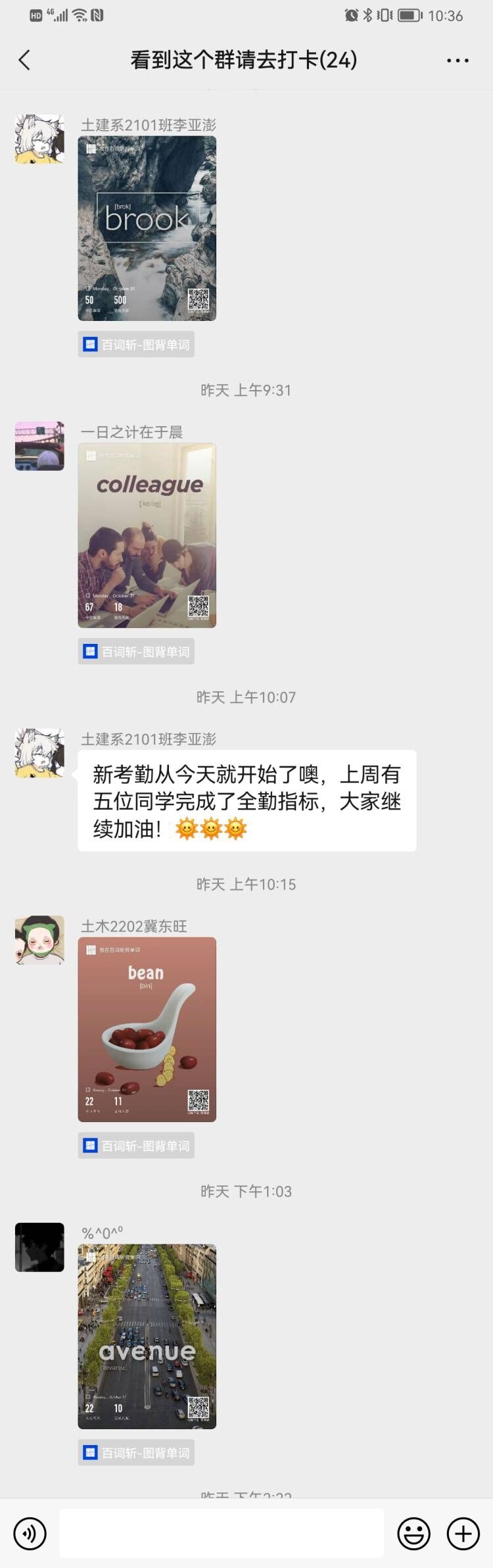
Task: View 李亚澎's avatar beside the 新考勤 message
Action: pos(39,752)
